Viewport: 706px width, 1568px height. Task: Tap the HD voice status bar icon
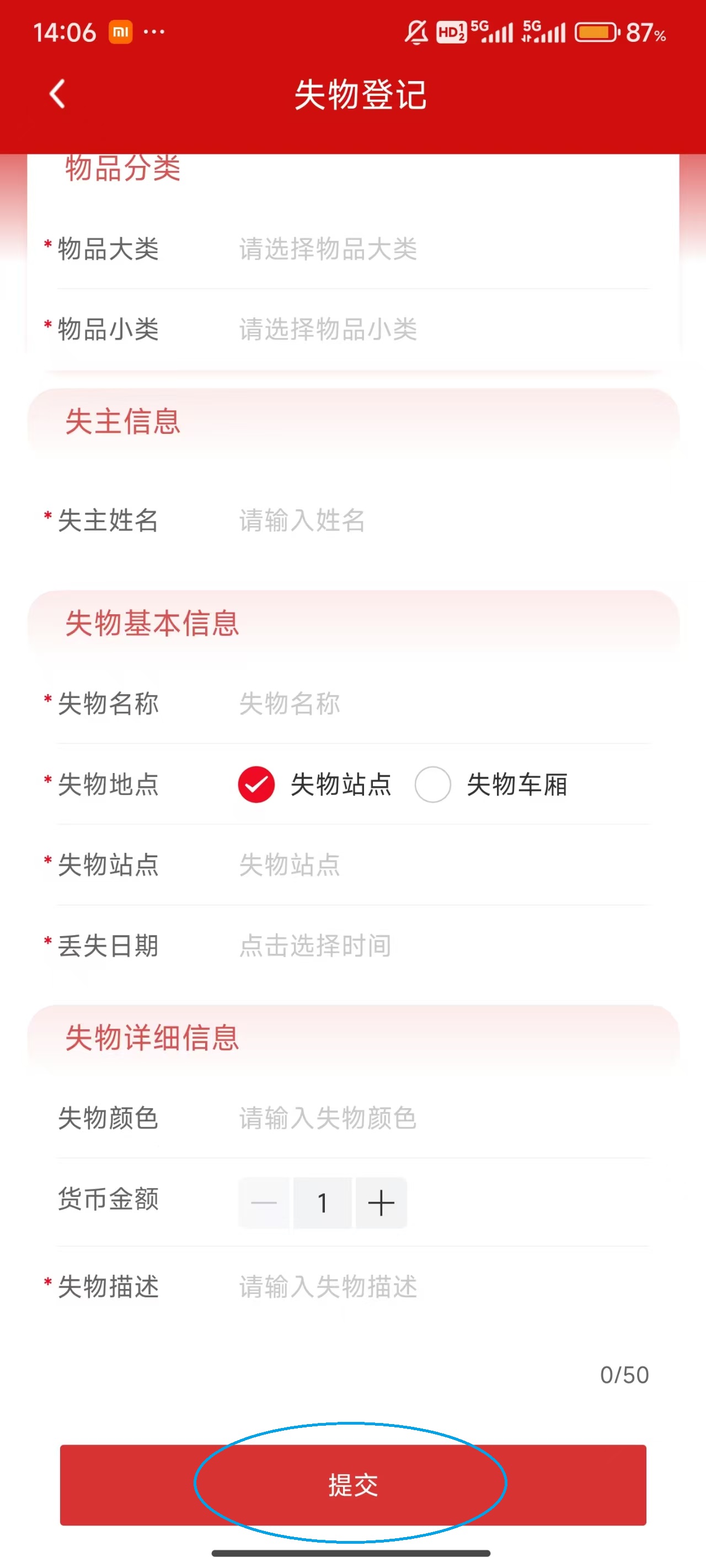point(451,34)
